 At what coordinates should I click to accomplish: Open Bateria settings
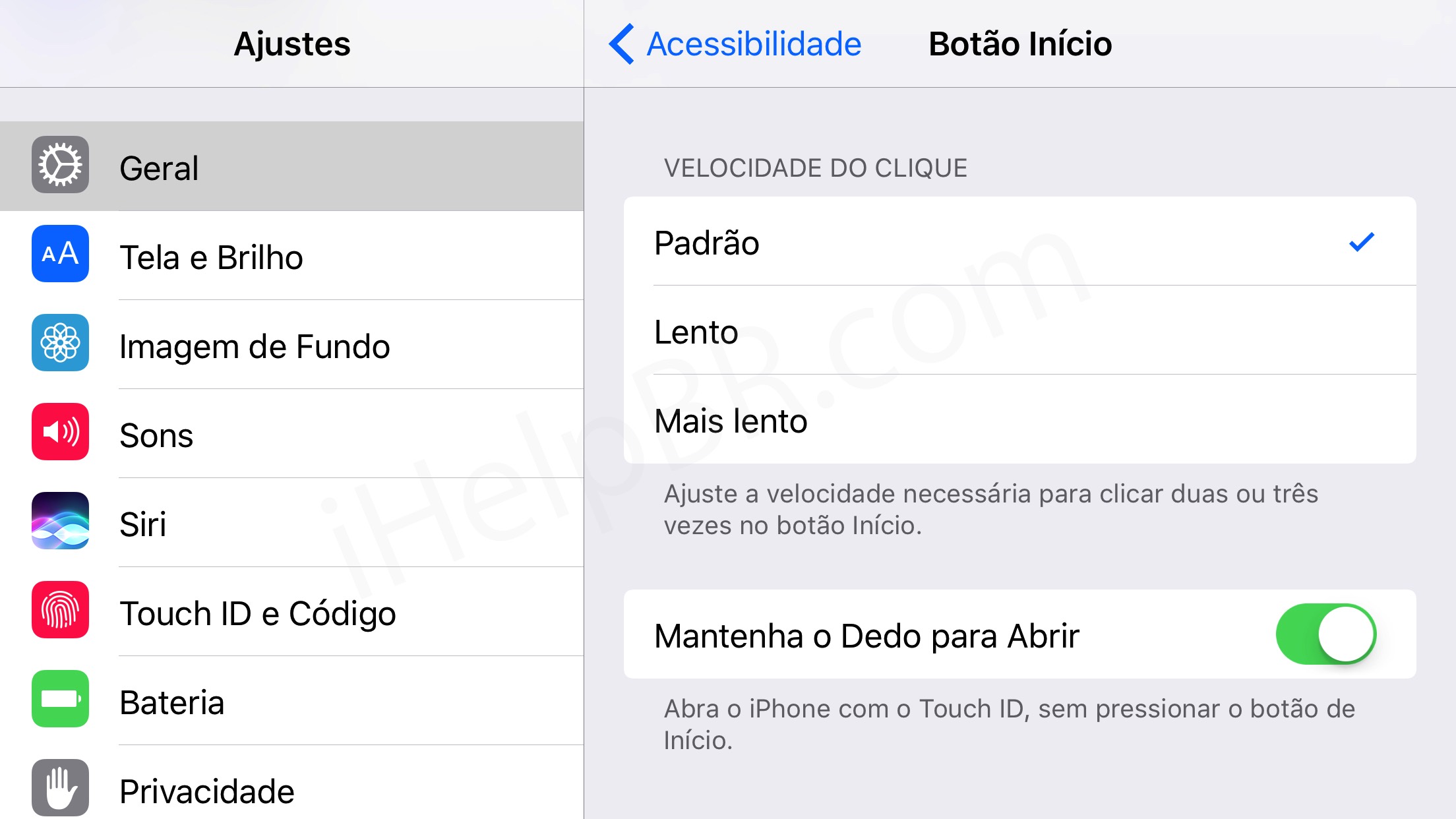[x=291, y=701]
